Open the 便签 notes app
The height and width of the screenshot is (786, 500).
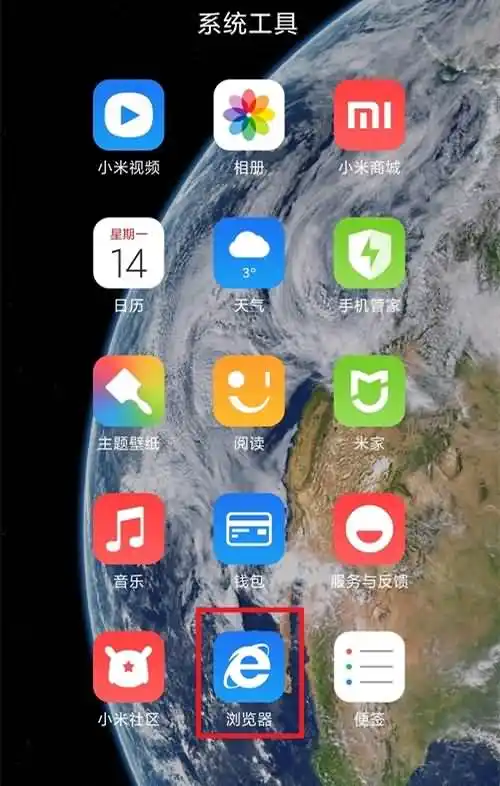pos(369,667)
